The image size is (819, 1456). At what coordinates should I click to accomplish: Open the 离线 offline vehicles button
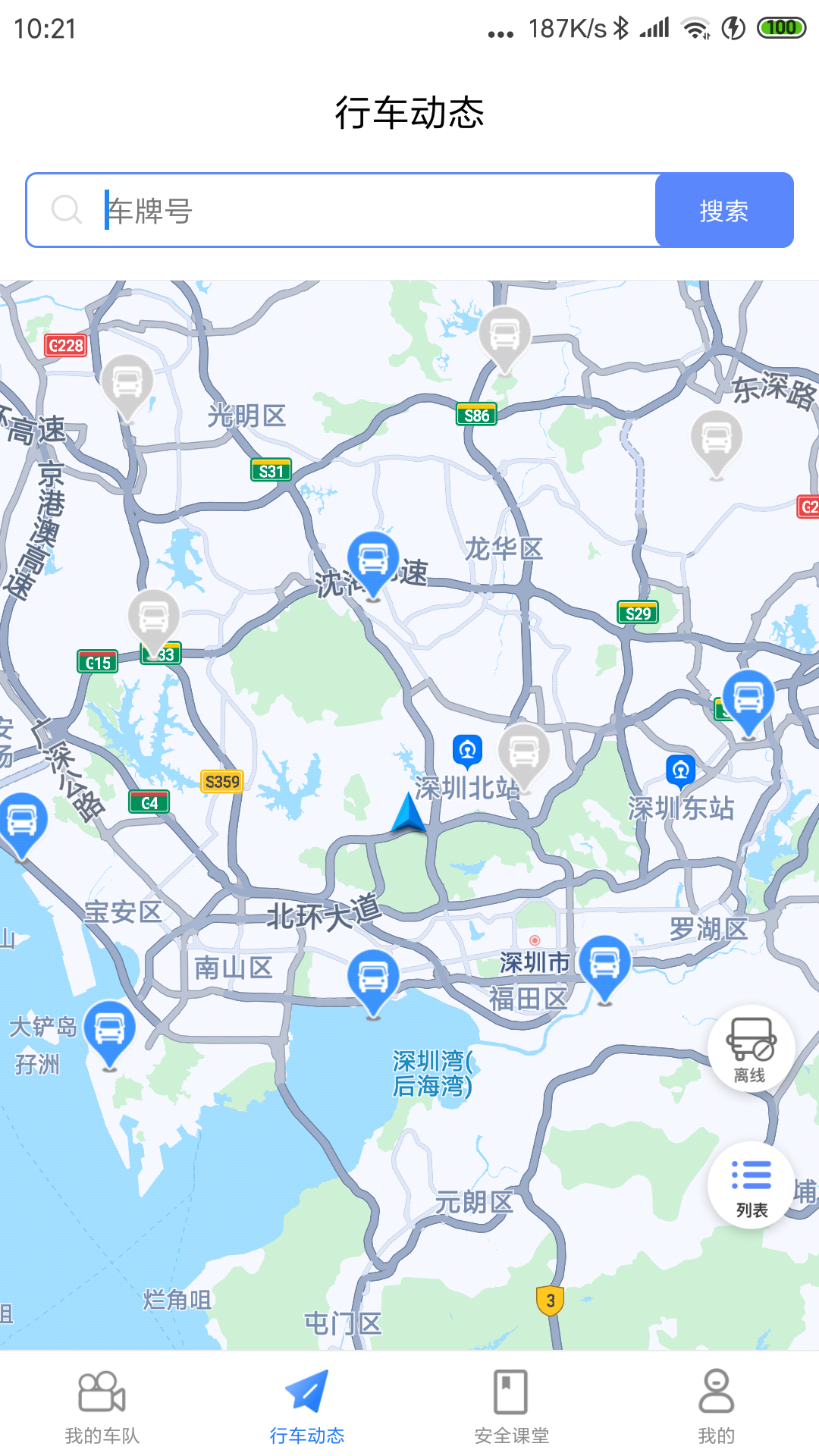point(751,1049)
